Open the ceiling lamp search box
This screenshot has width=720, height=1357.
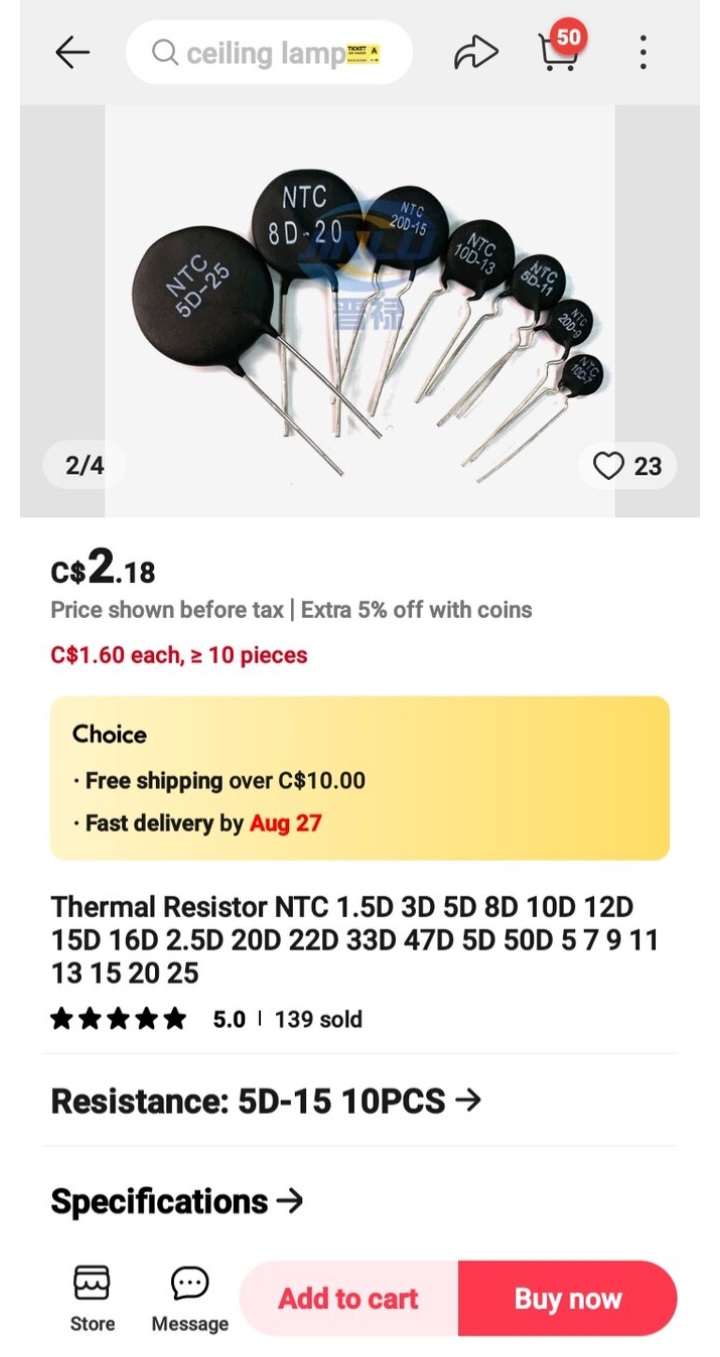click(268, 53)
